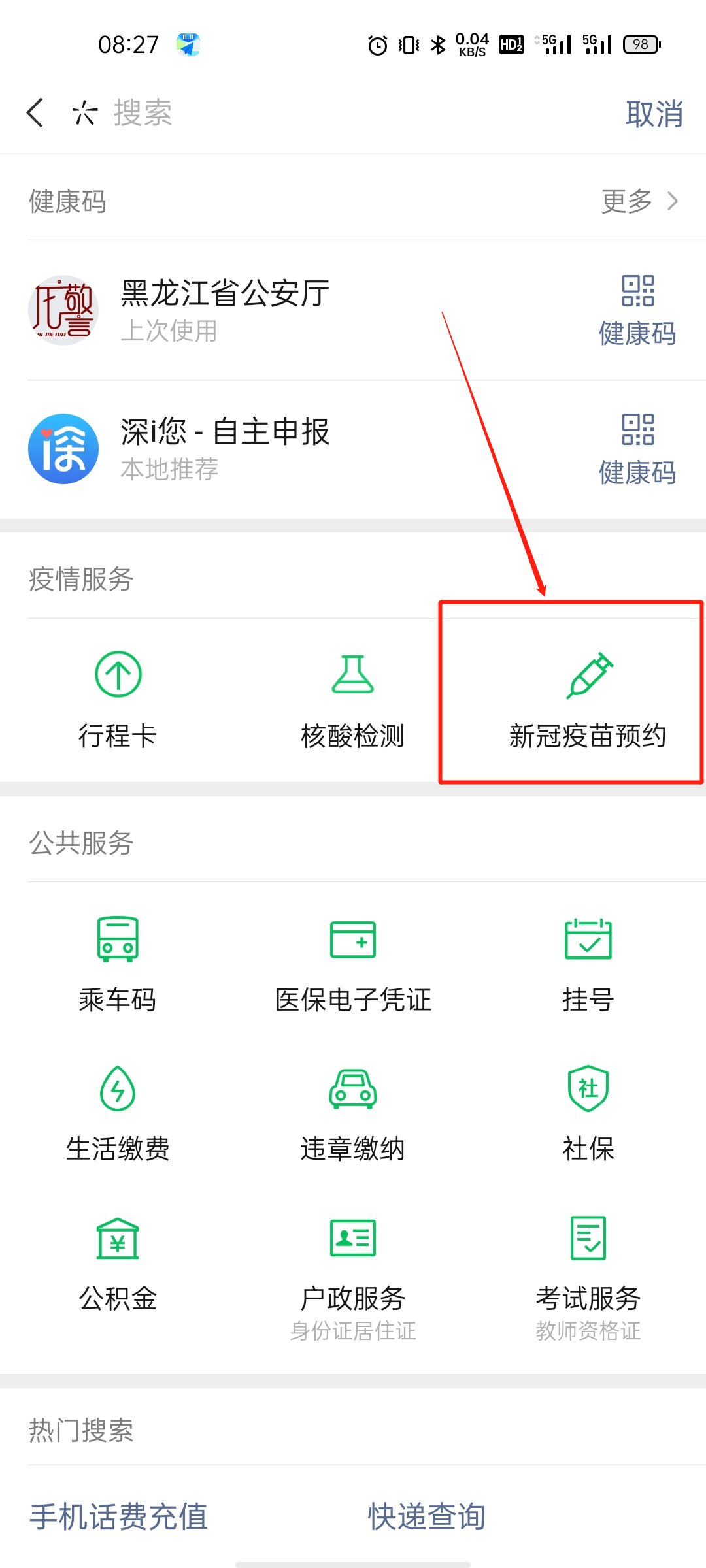Screen dimensions: 706x1568
Task: Open 深i您 - 自主申报 健康码
Action: point(637,449)
